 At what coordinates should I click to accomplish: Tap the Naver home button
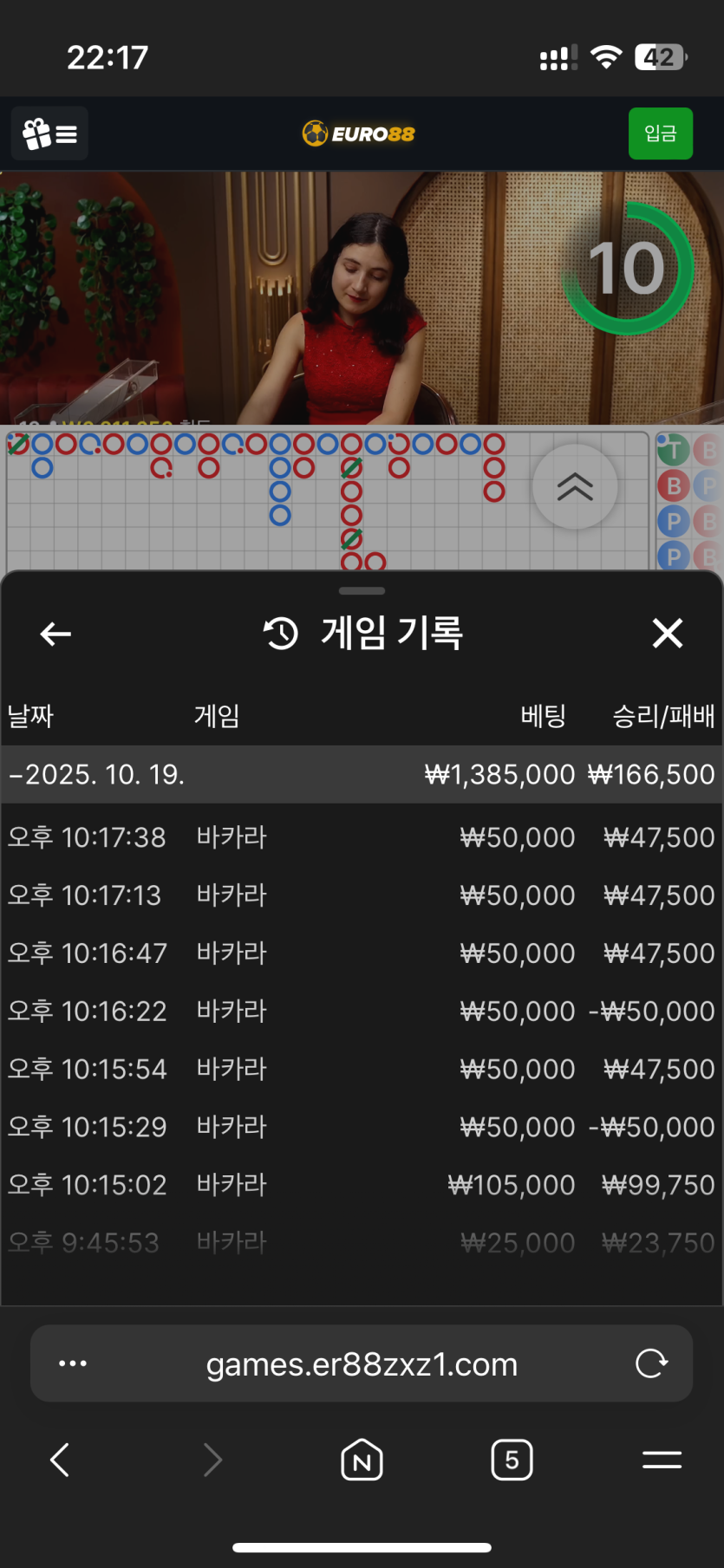[362, 1461]
